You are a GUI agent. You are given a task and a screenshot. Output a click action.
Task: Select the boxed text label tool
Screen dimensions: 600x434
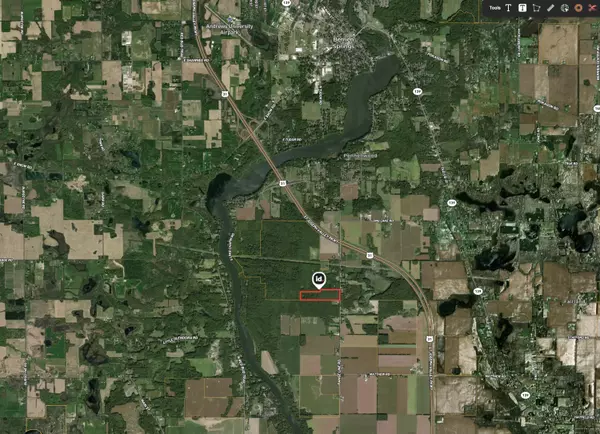522,8
